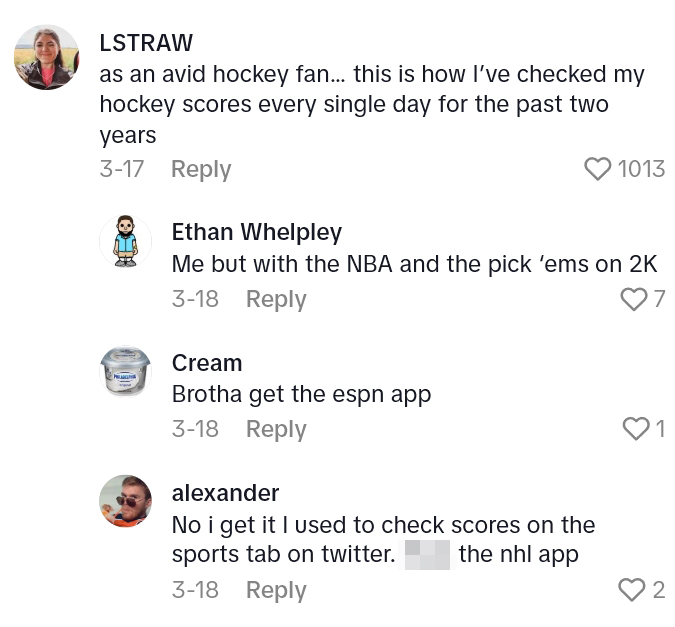This screenshot has height=627, width=675.
Task: Open Cream's profile avatar
Action: click(125, 371)
